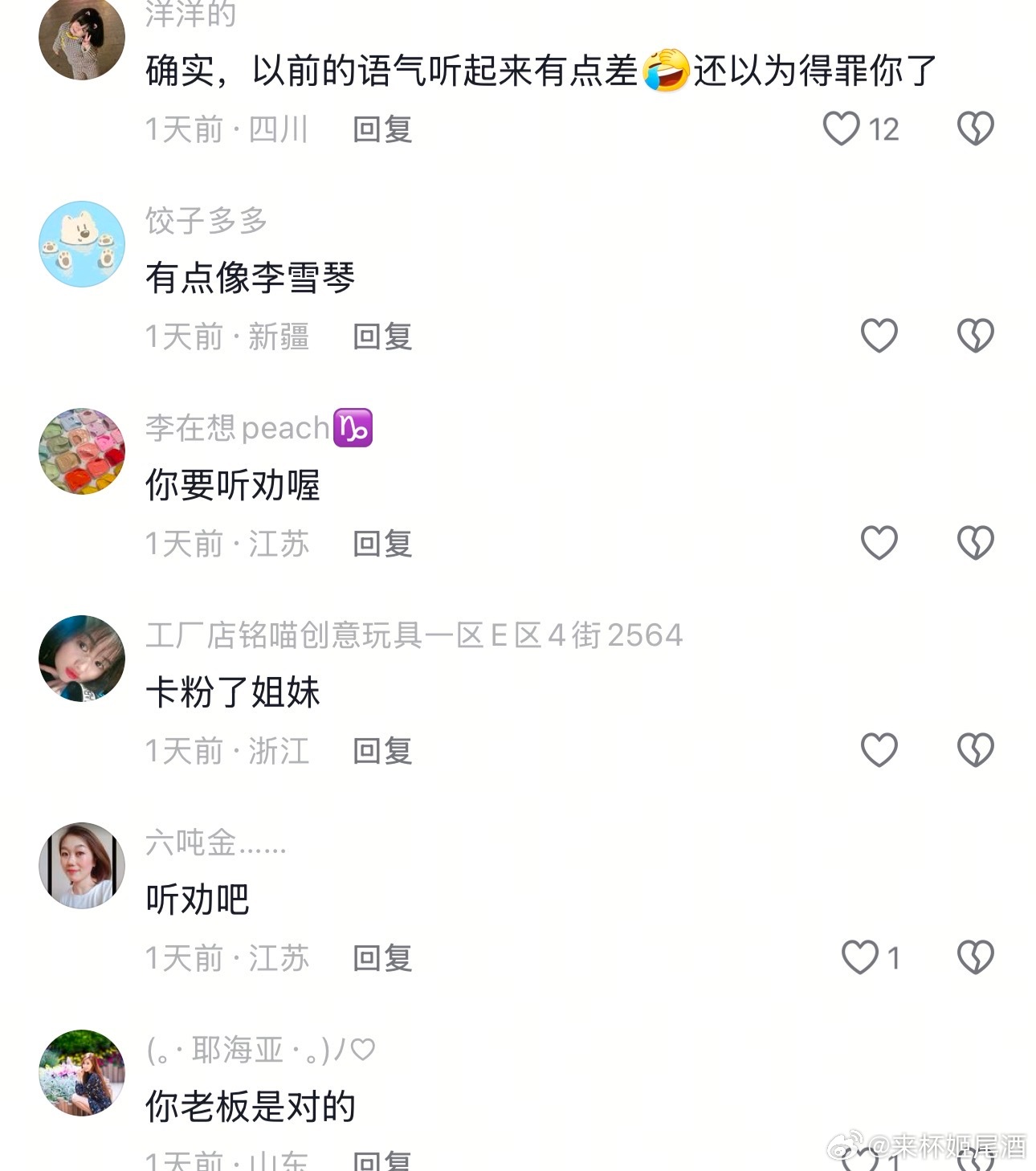Viewport: 1036px width, 1171px height.
Task: Like the comment with 12 likes
Action: 841,129
